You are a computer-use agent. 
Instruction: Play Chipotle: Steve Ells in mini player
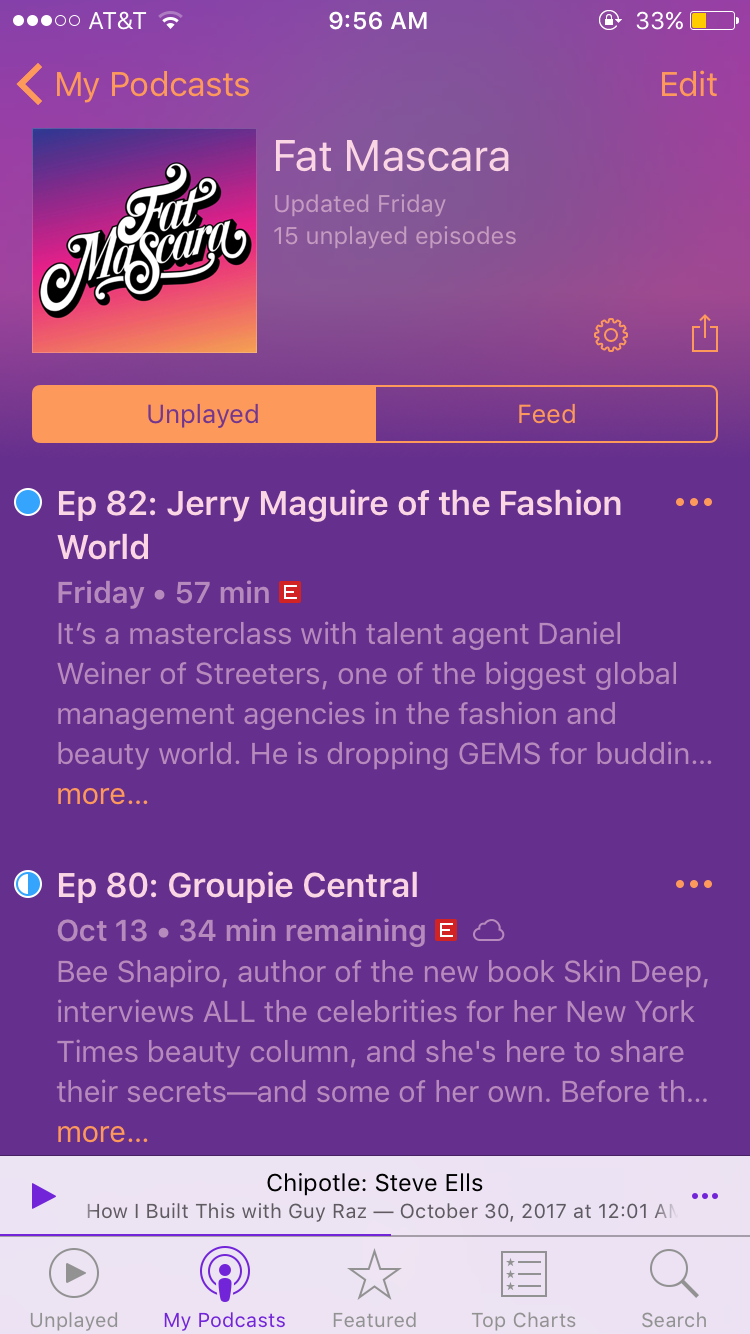click(43, 1195)
